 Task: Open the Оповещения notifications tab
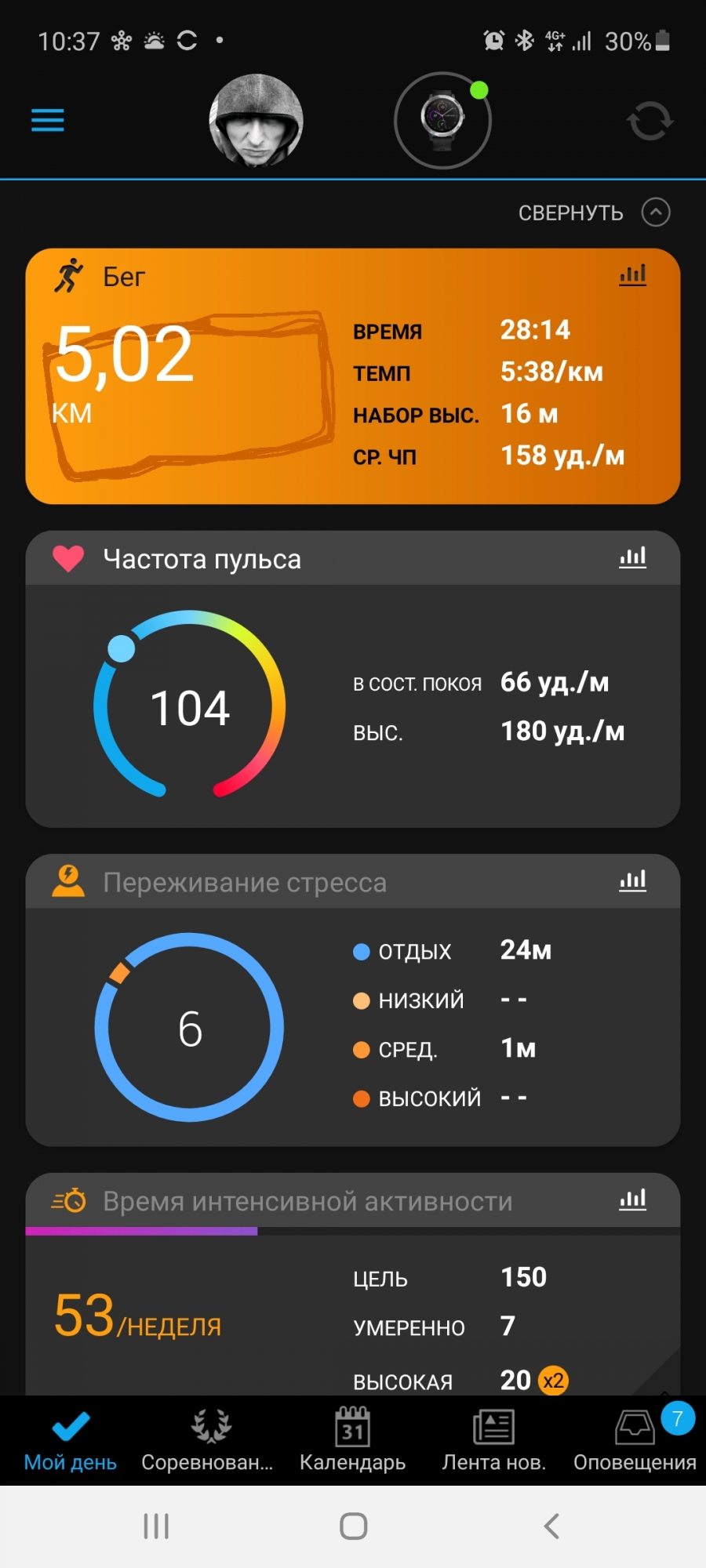[635, 1441]
